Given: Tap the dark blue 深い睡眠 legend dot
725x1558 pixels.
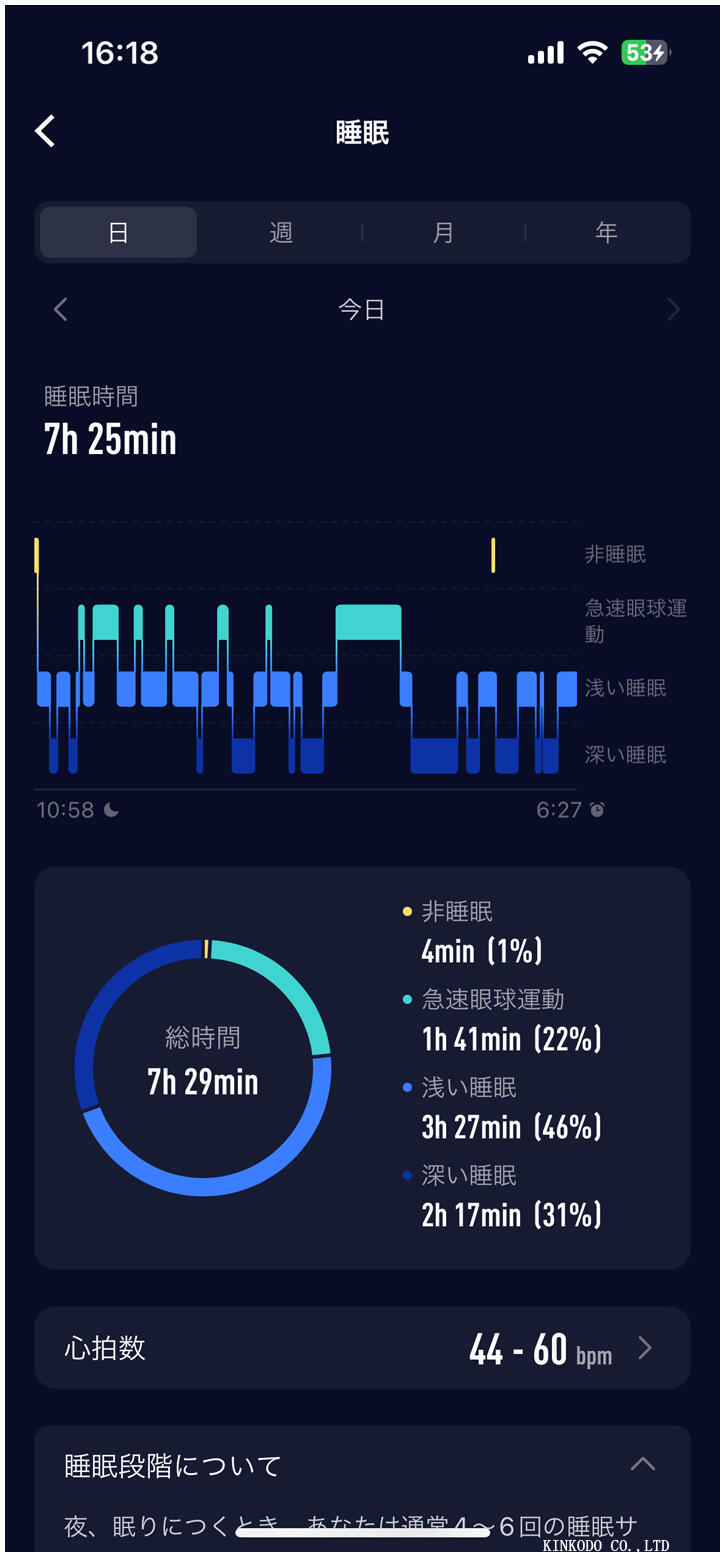Looking at the screenshot, I should [x=408, y=1175].
